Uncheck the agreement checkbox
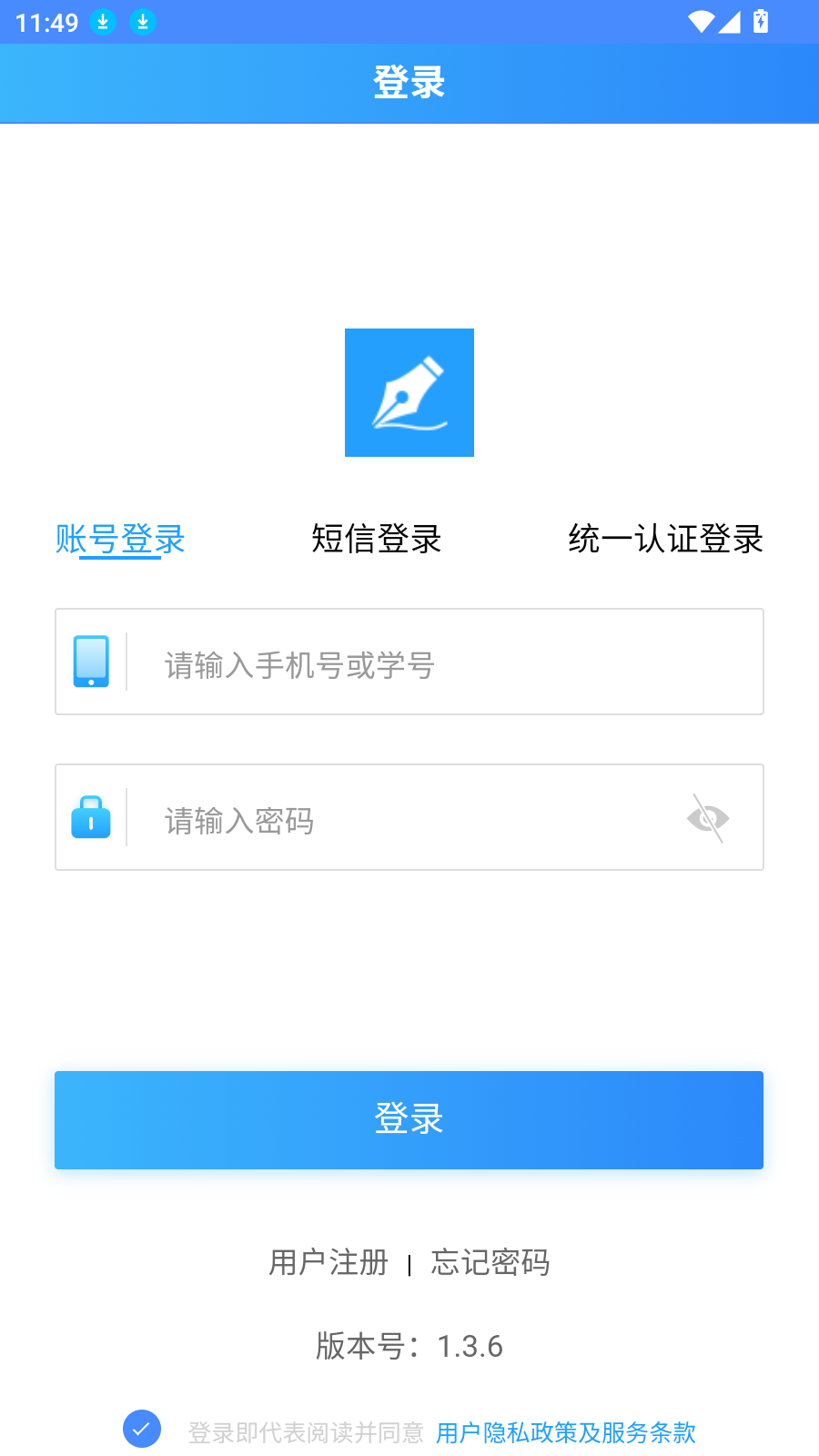The image size is (819, 1456). 142,1429
